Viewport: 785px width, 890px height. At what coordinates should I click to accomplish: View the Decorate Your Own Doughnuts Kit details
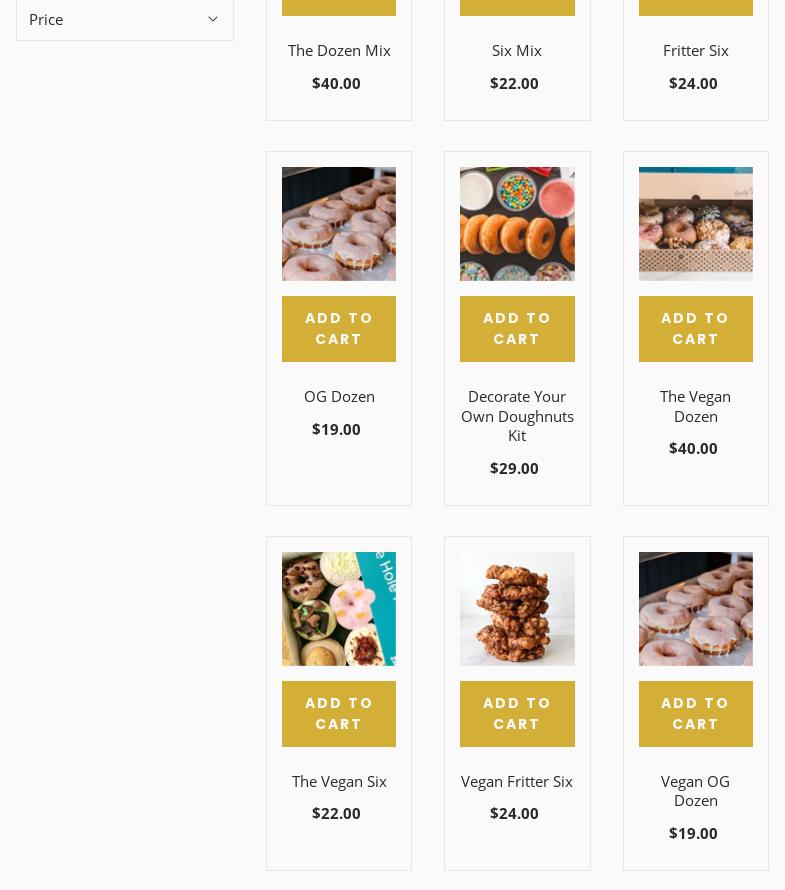click(517, 416)
